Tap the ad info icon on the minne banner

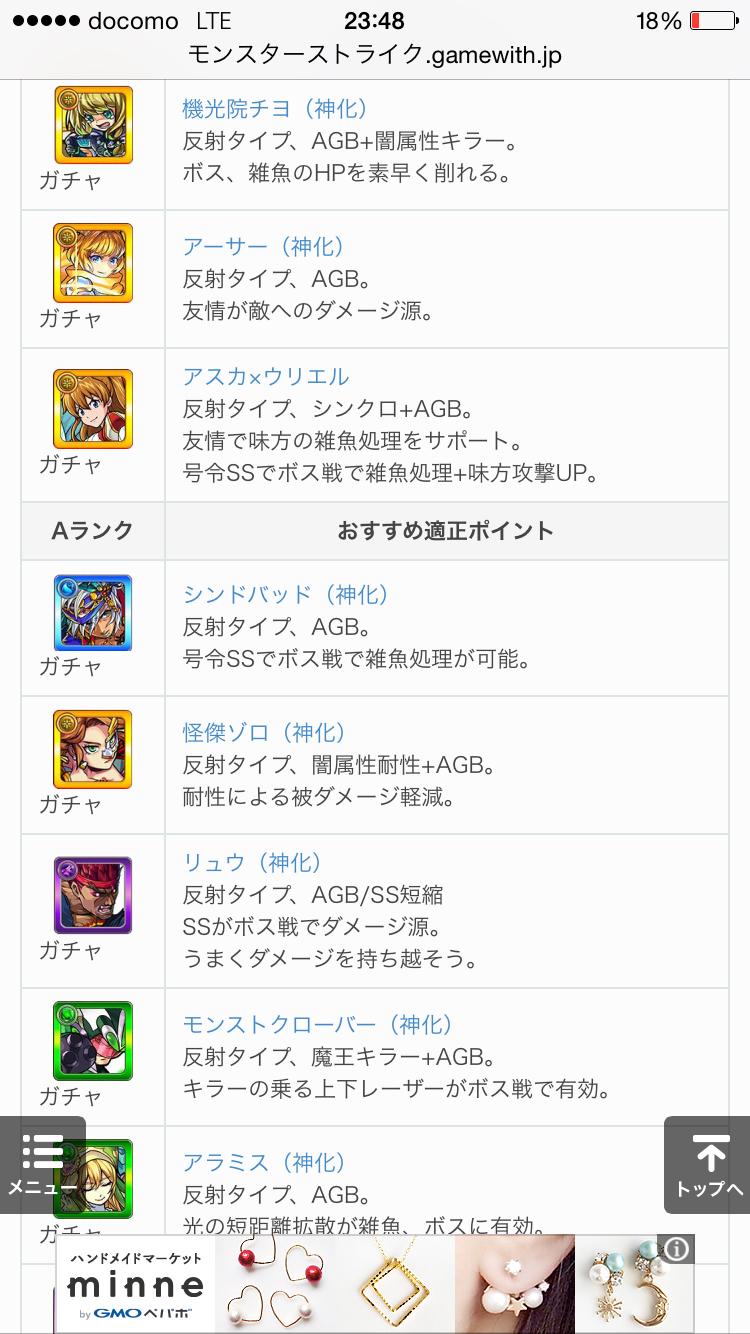point(677,1250)
